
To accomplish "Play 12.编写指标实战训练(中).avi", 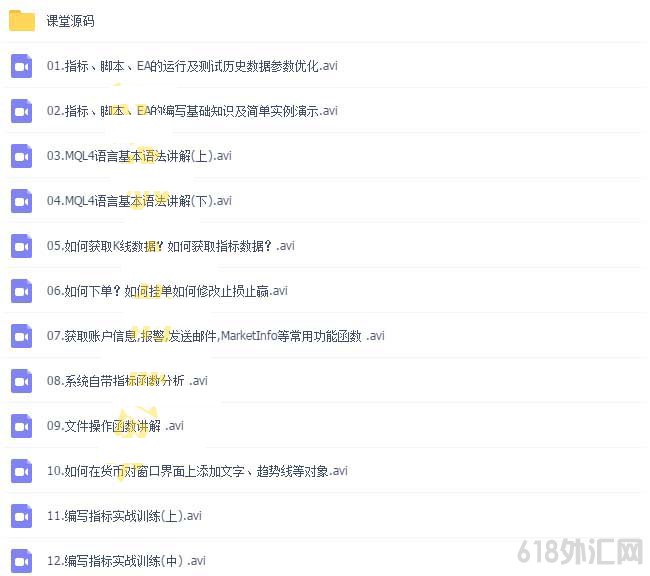I will pyautogui.click(x=126, y=561).
